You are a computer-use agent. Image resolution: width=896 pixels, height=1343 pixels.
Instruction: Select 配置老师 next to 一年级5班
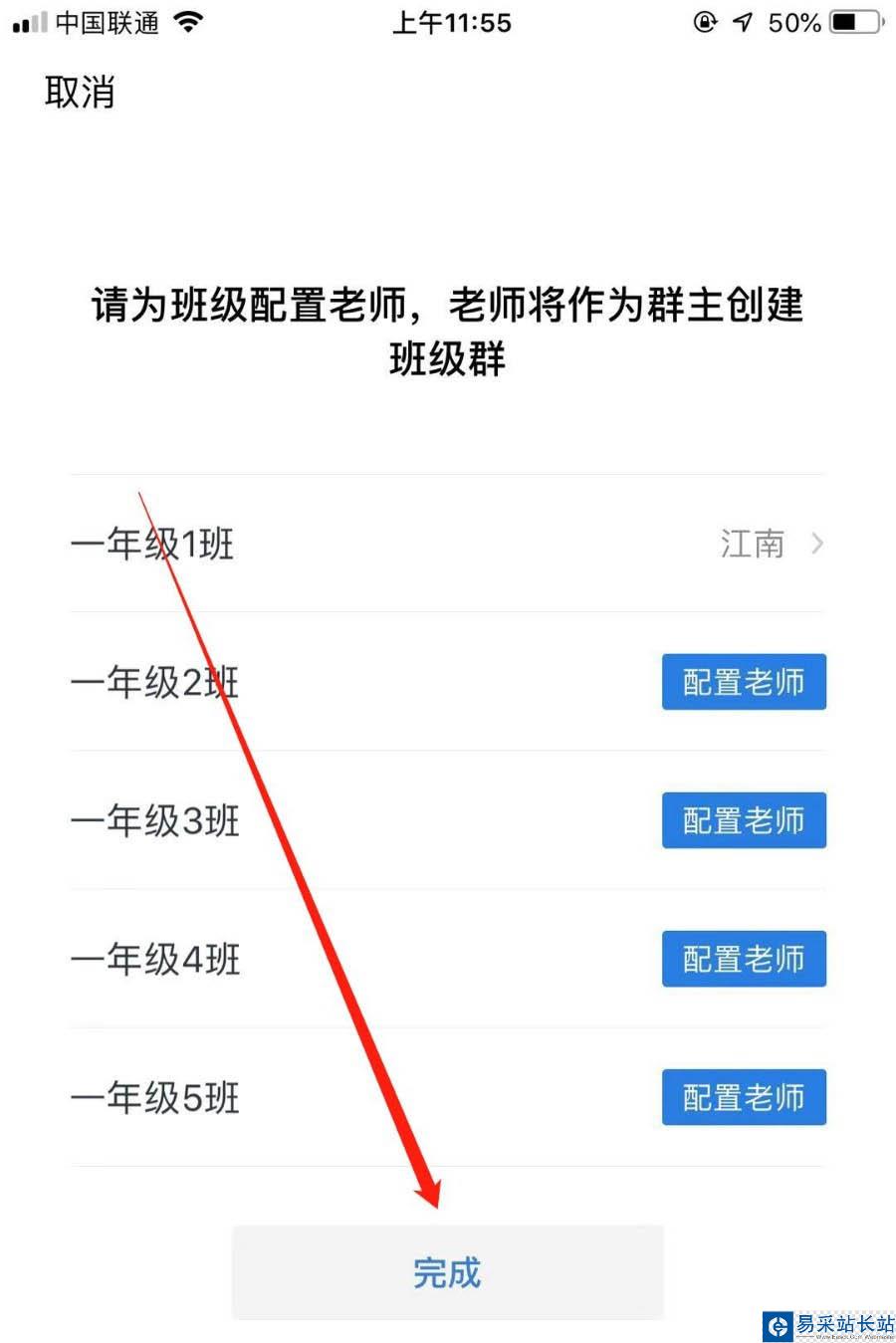744,1097
